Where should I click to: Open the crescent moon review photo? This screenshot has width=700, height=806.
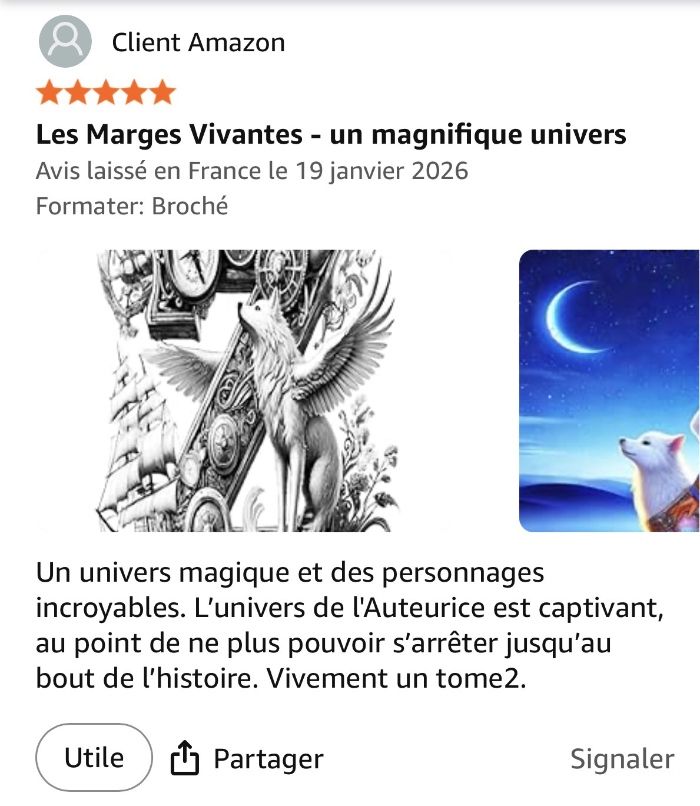tap(608, 391)
